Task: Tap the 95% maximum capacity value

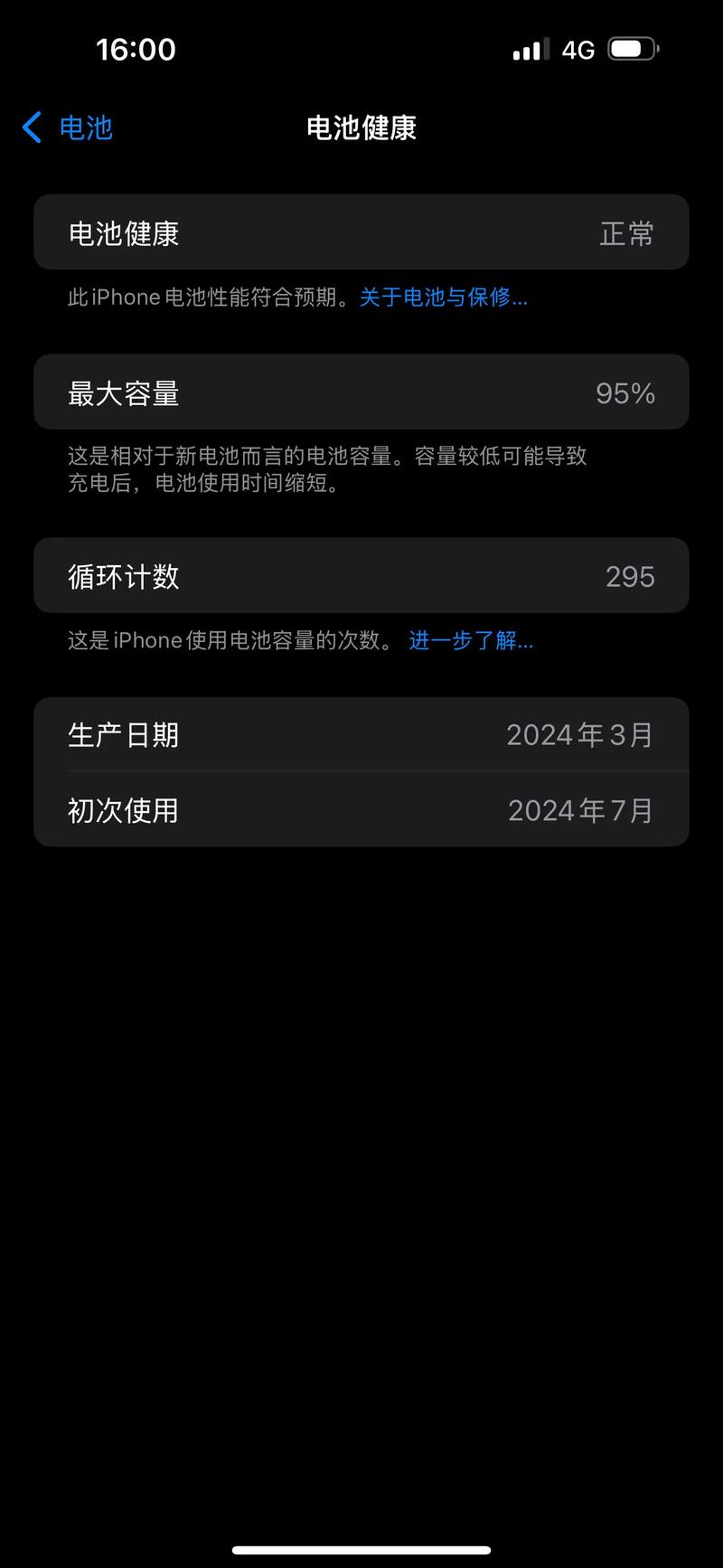Action: tap(625, 392)
